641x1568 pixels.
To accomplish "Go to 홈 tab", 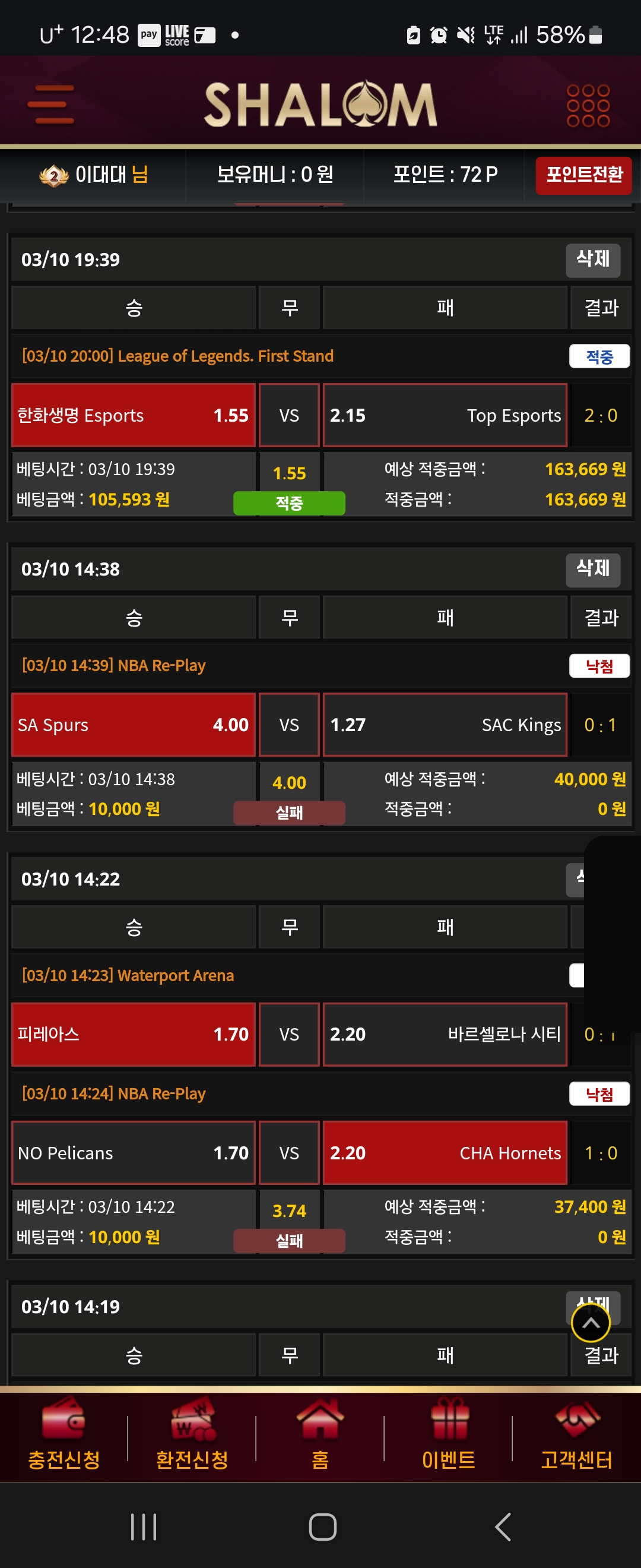I will click(x=320, y=1433).
